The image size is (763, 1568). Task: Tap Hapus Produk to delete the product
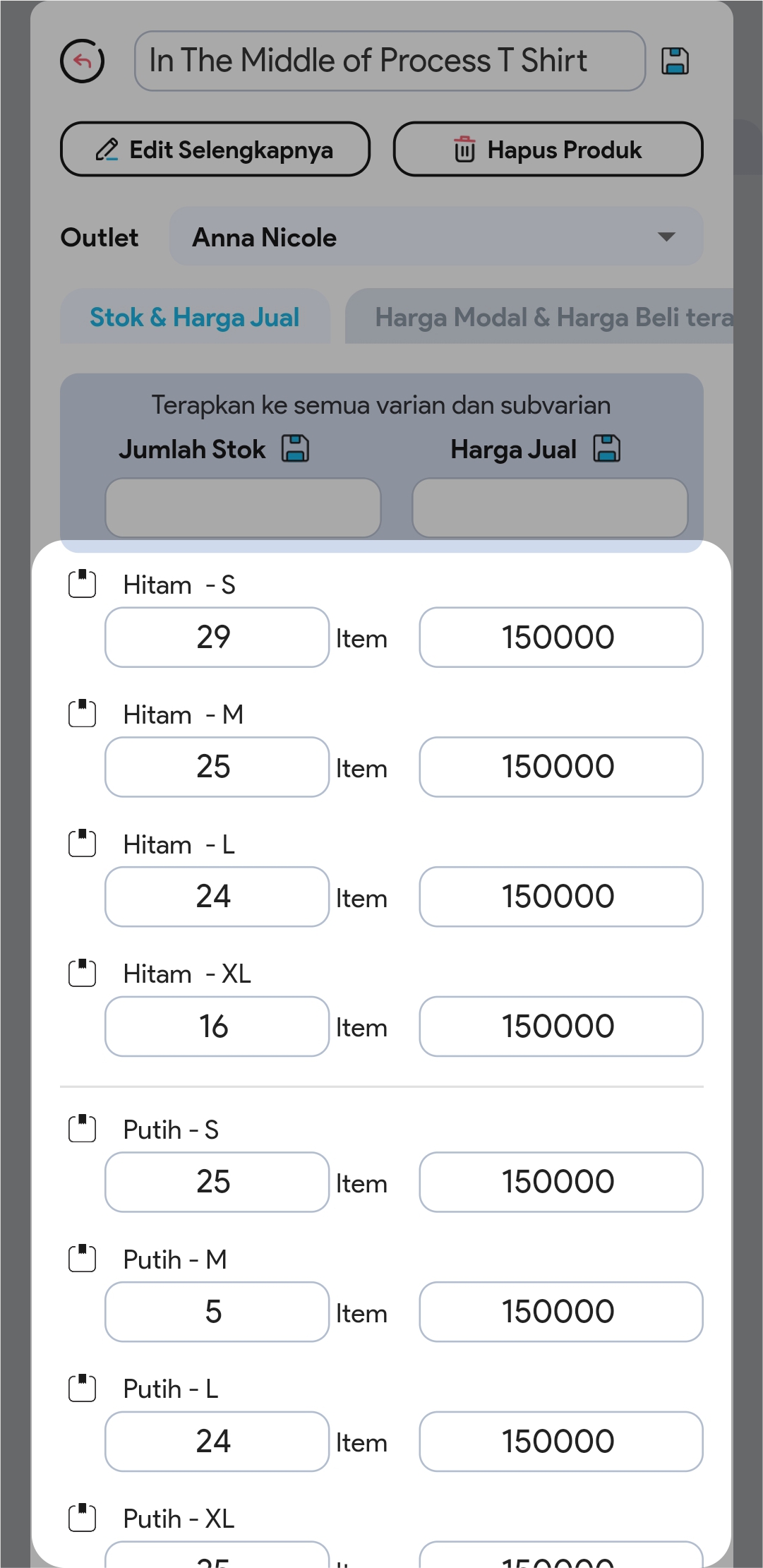click(x=548, y=149)
